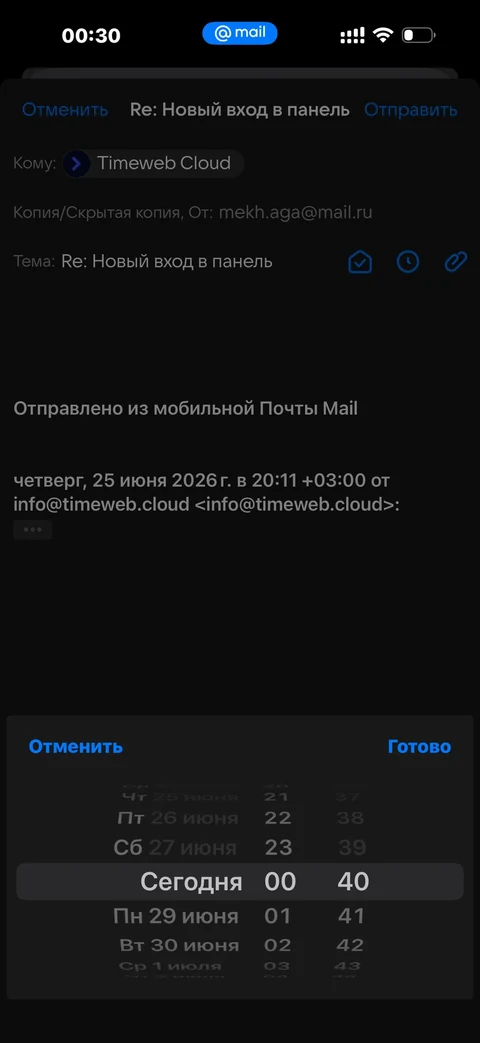Tap Готово to confirm the scheduled time

419,746
